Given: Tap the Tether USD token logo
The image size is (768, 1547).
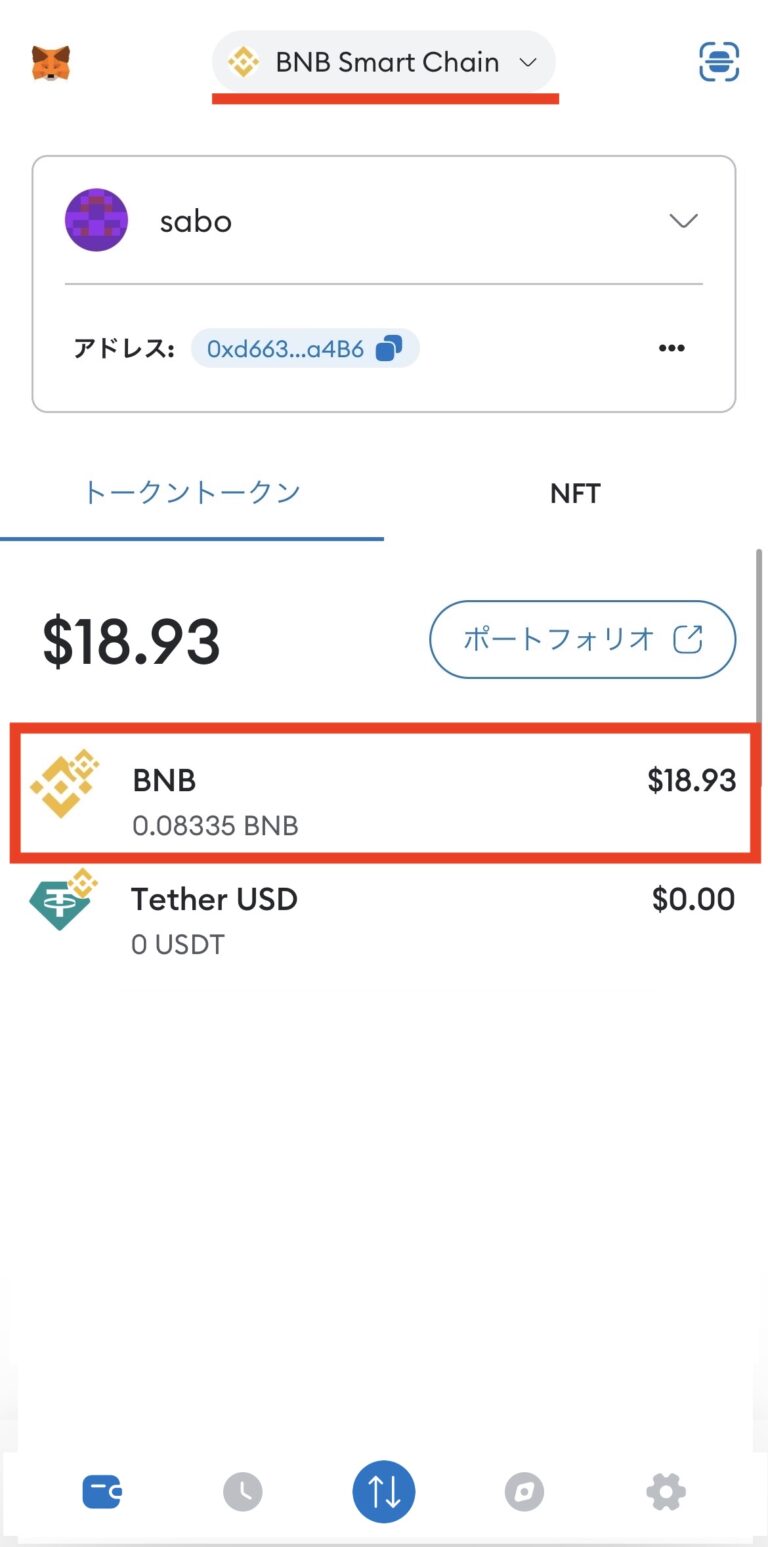Looking at the screenshot, I should coord(63,901).
